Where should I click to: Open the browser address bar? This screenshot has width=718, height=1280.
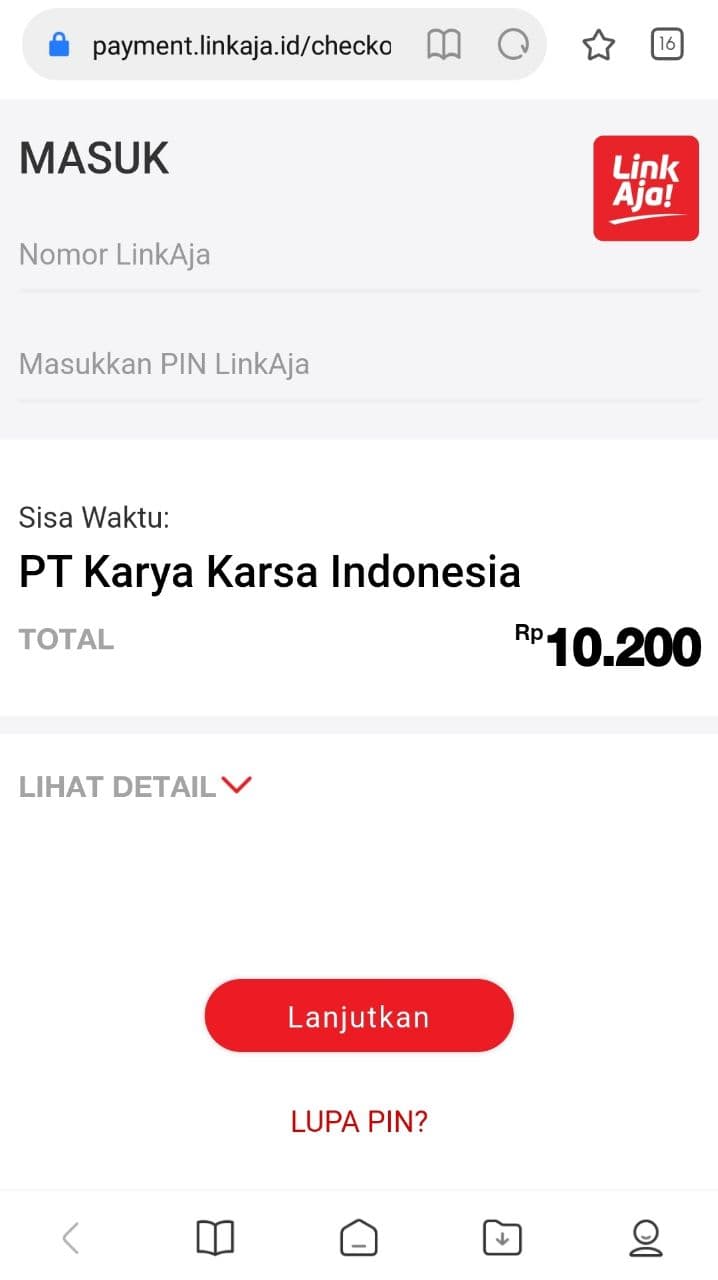coord(240,45)
